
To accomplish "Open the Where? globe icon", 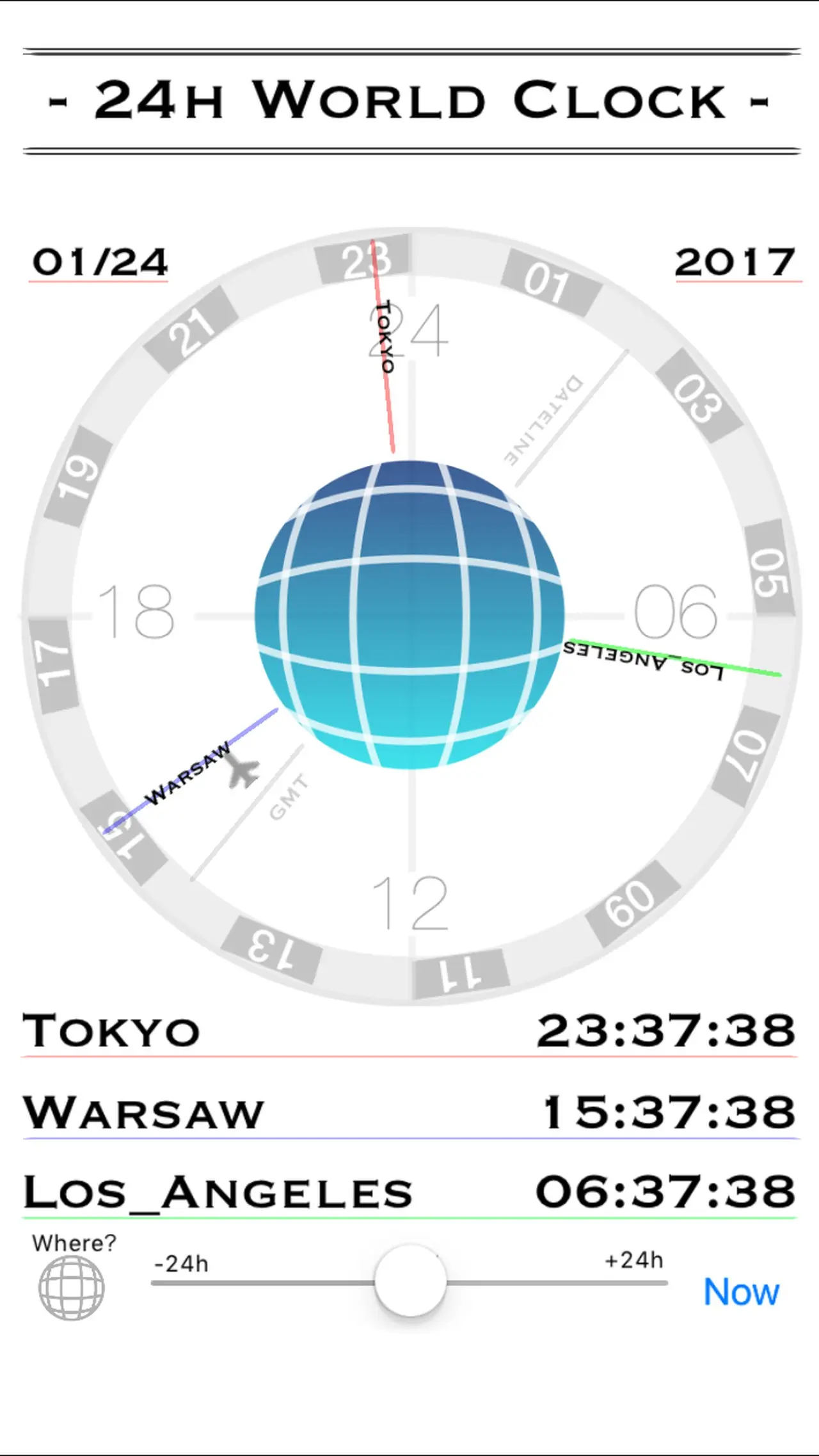I will 71,1287.
